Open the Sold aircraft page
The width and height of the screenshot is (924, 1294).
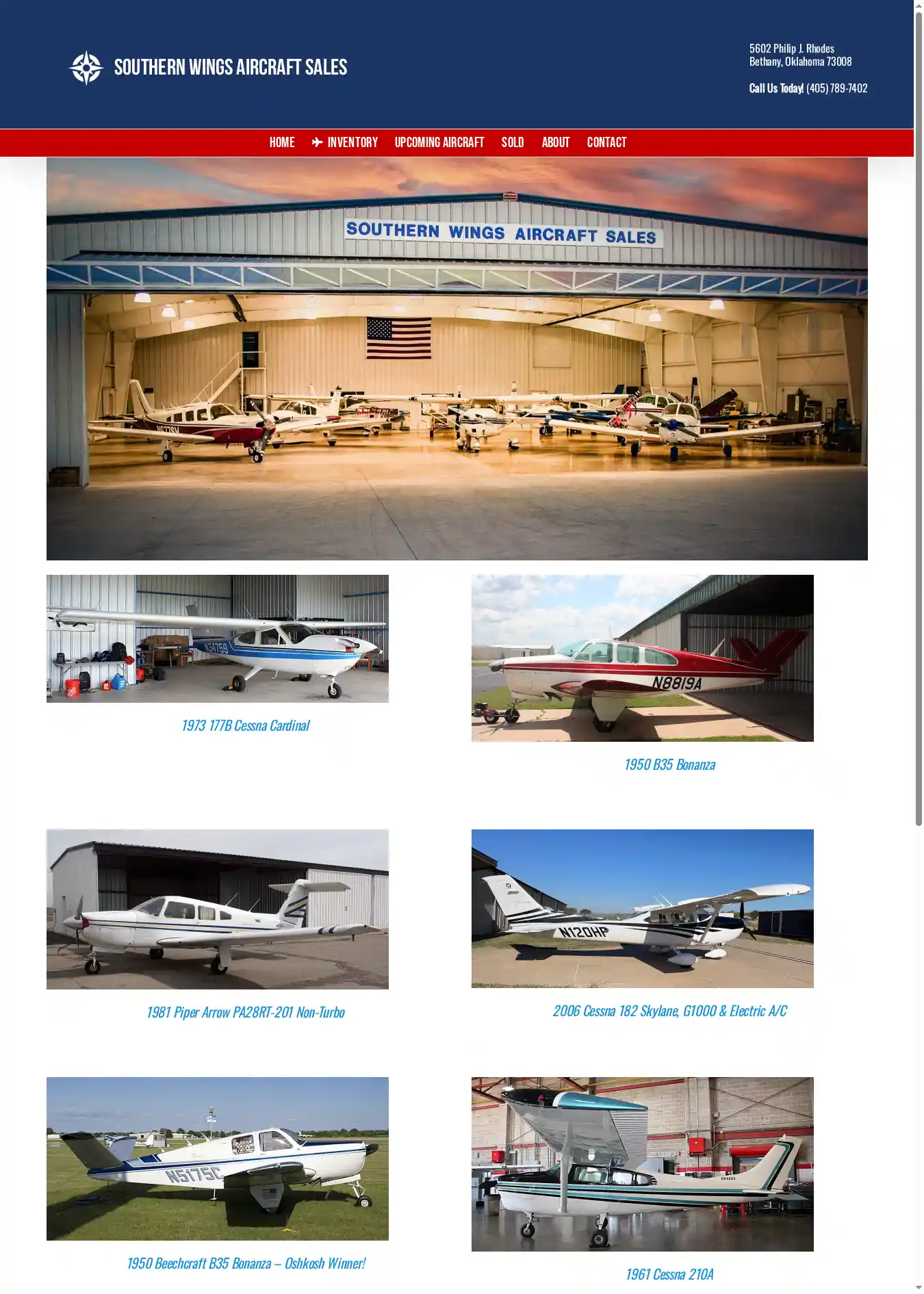coord(512,142)
